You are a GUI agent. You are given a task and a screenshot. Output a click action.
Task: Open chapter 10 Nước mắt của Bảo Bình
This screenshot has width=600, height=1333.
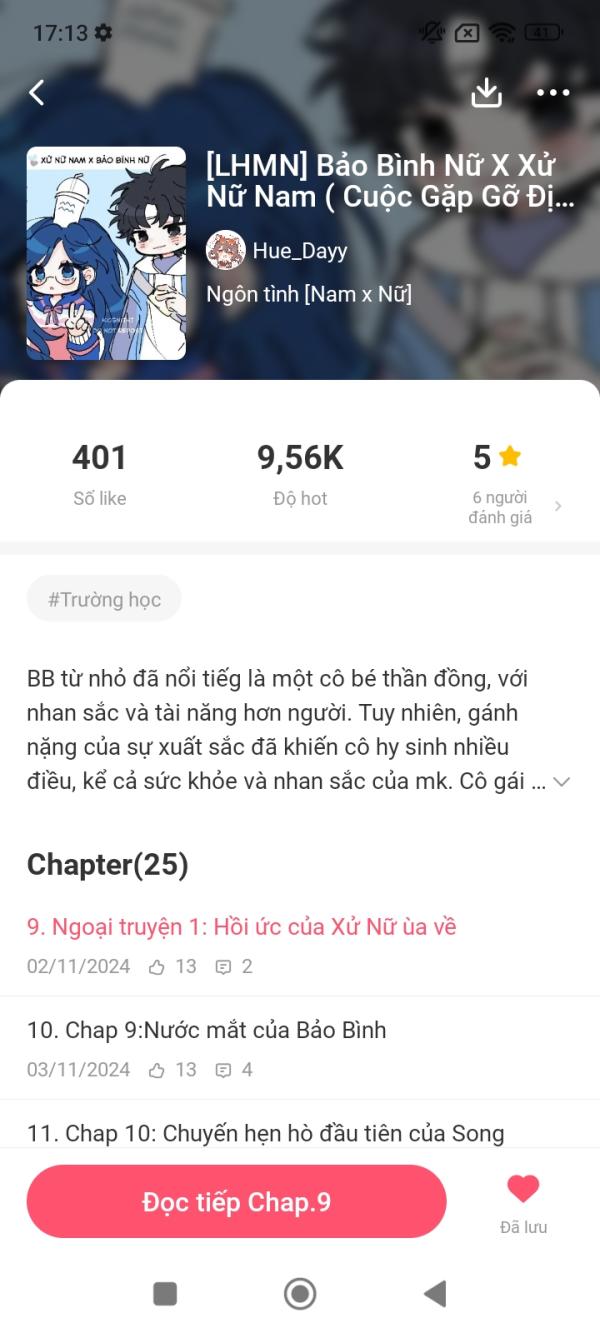tap(300, 1048)
